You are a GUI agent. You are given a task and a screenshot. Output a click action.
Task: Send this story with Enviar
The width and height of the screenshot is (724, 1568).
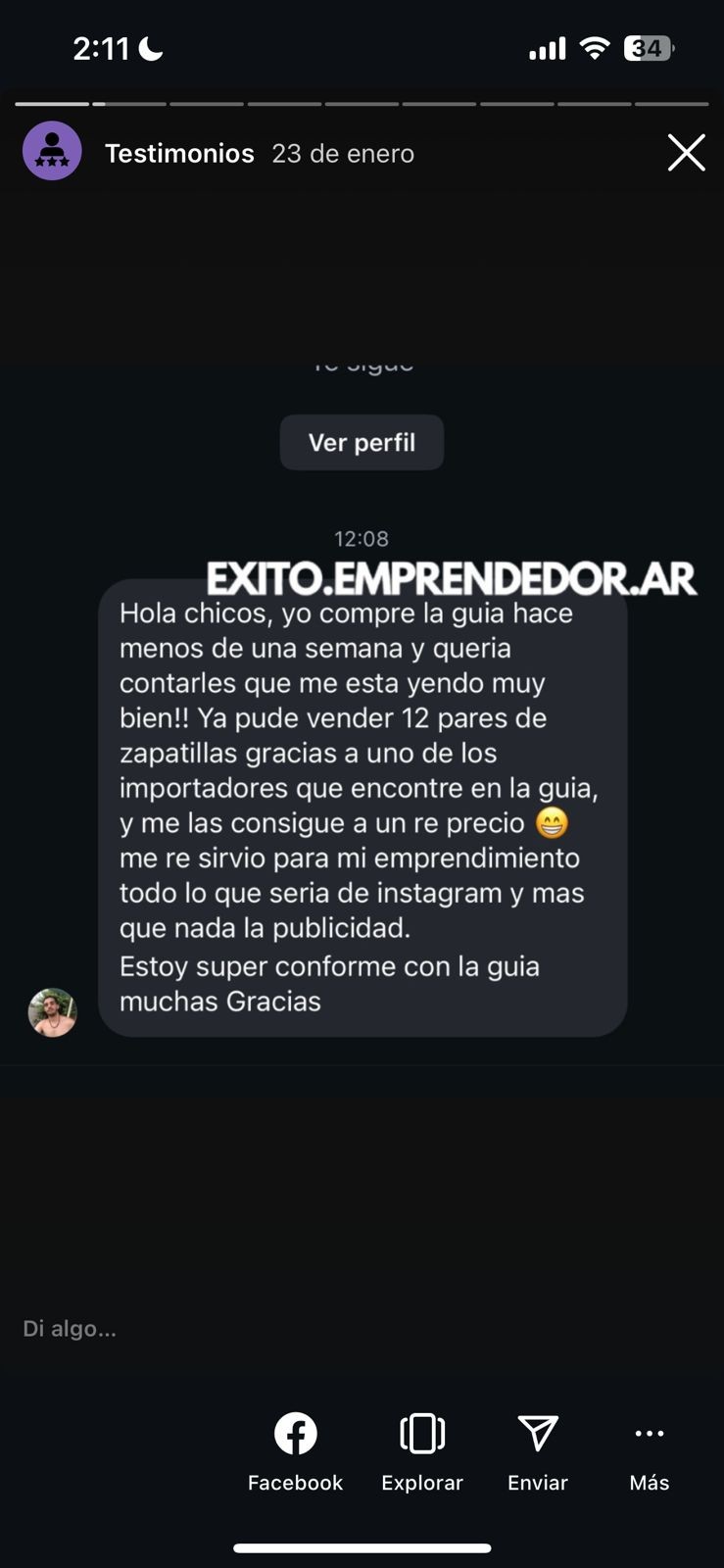pos(538,1451)
